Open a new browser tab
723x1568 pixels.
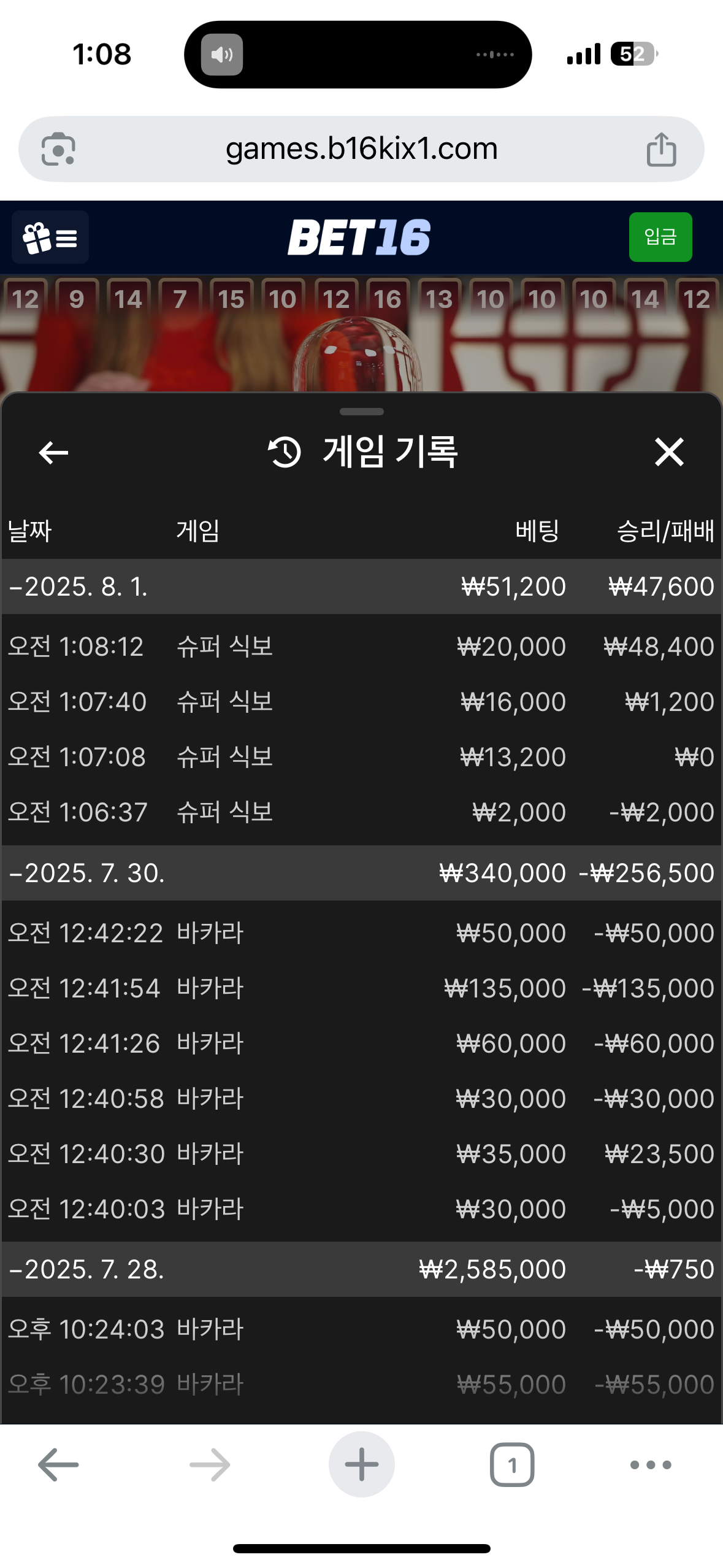pos(361,1464)
